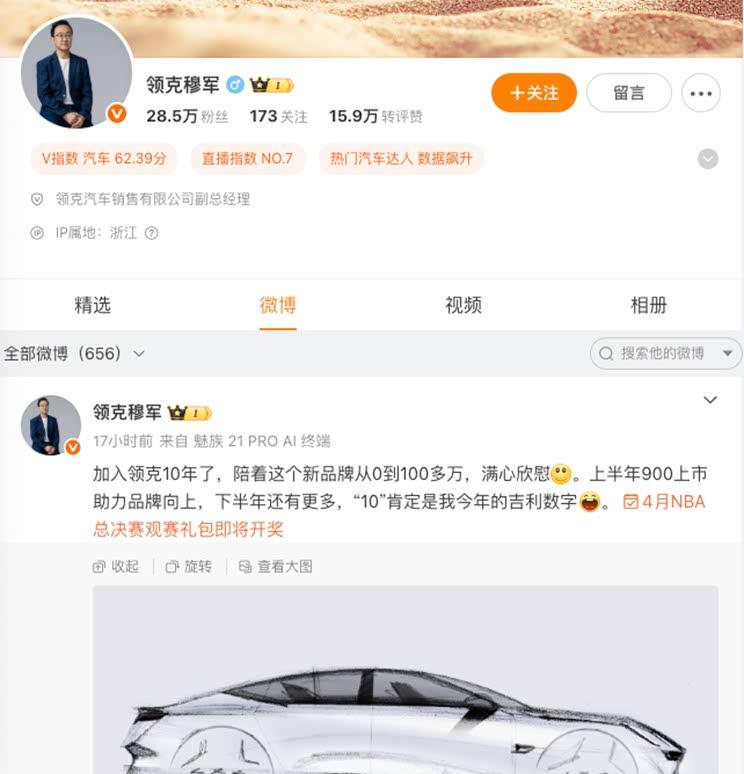This screenshot has width=744, height=774.
Task: Rotate the image with 旋转
Action: point(188,566)
